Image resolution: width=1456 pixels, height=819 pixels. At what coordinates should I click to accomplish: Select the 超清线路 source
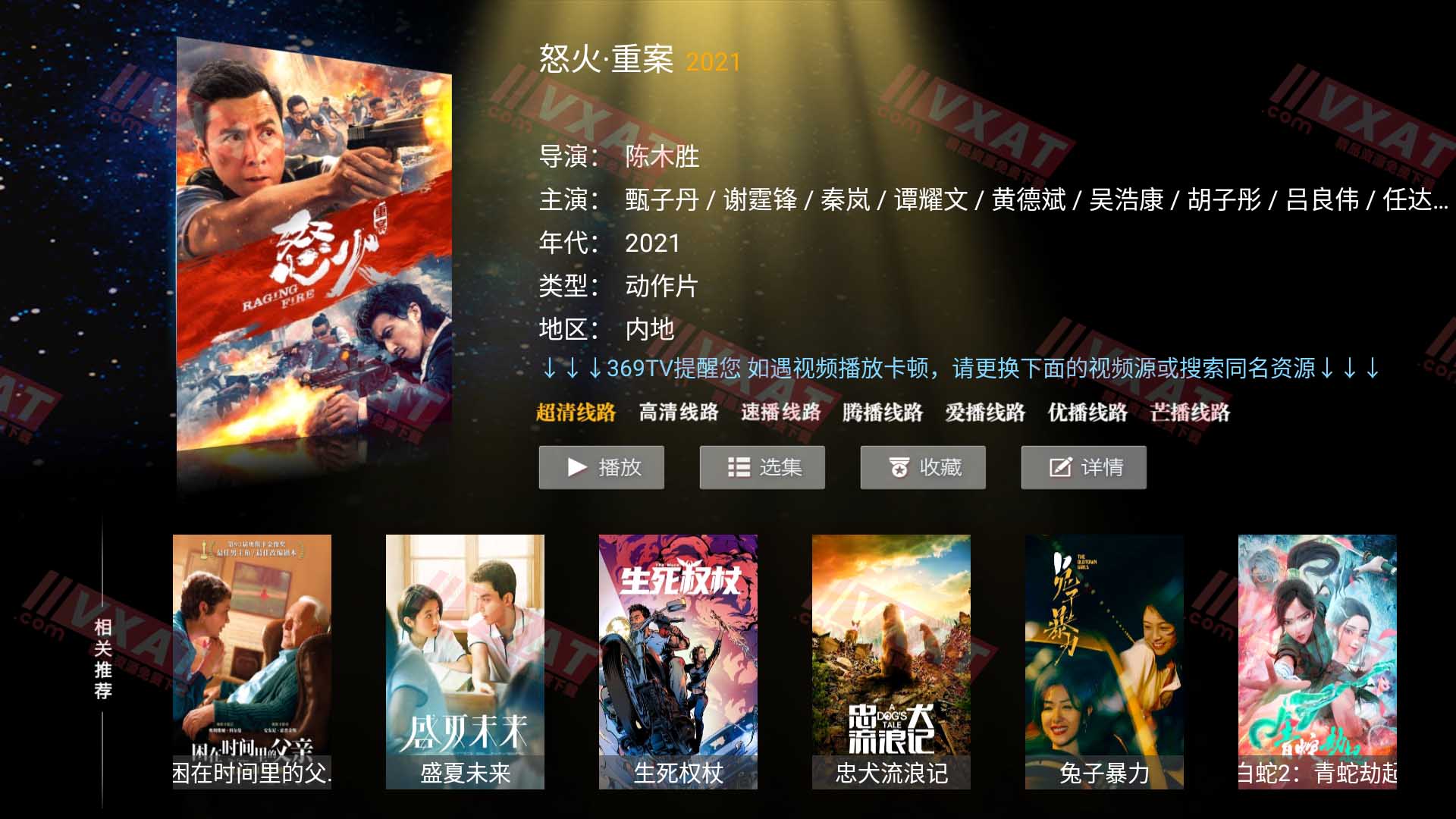coord(576,413)
